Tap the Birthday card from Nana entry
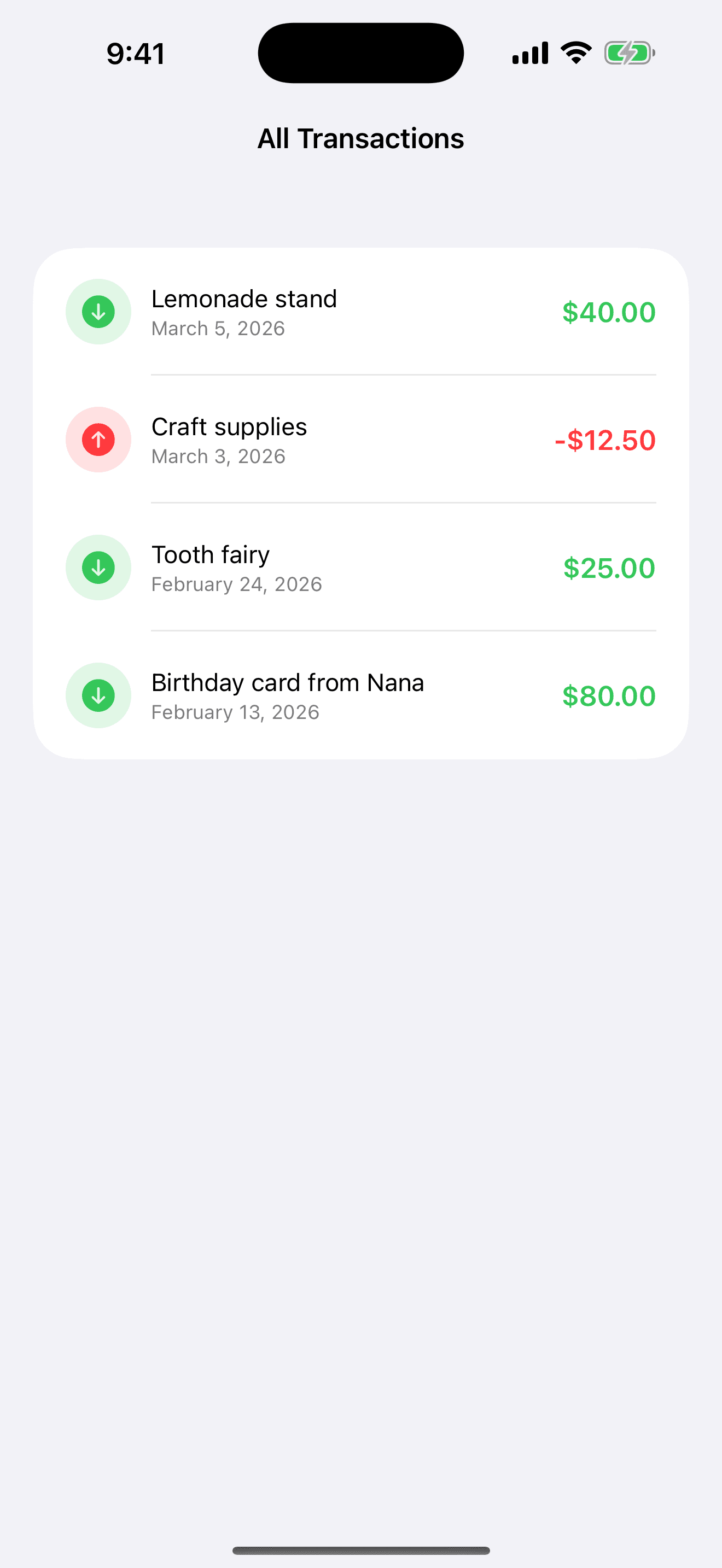Viewport: 722px width, 1568px height. coord(360,695)
